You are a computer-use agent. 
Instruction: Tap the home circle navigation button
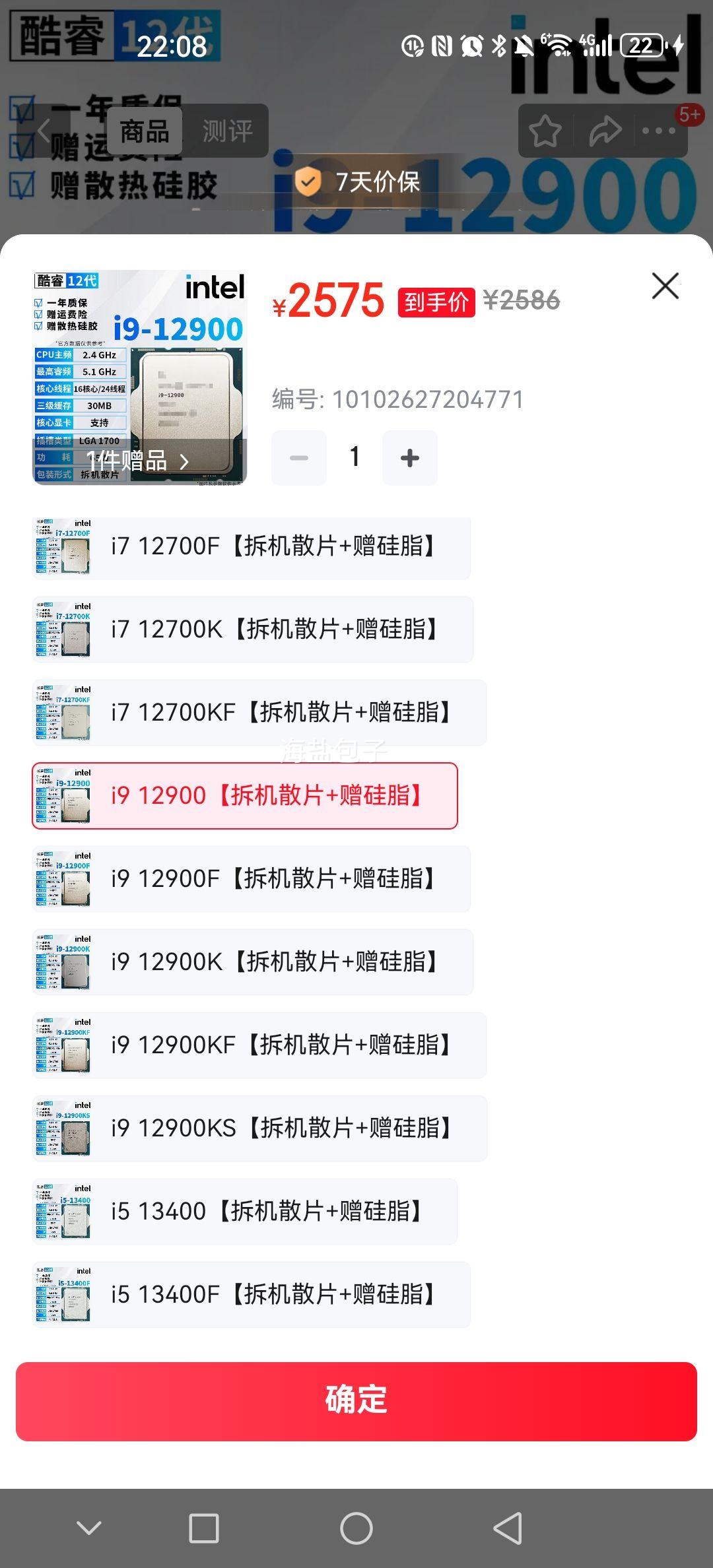tap(356, 1527)
